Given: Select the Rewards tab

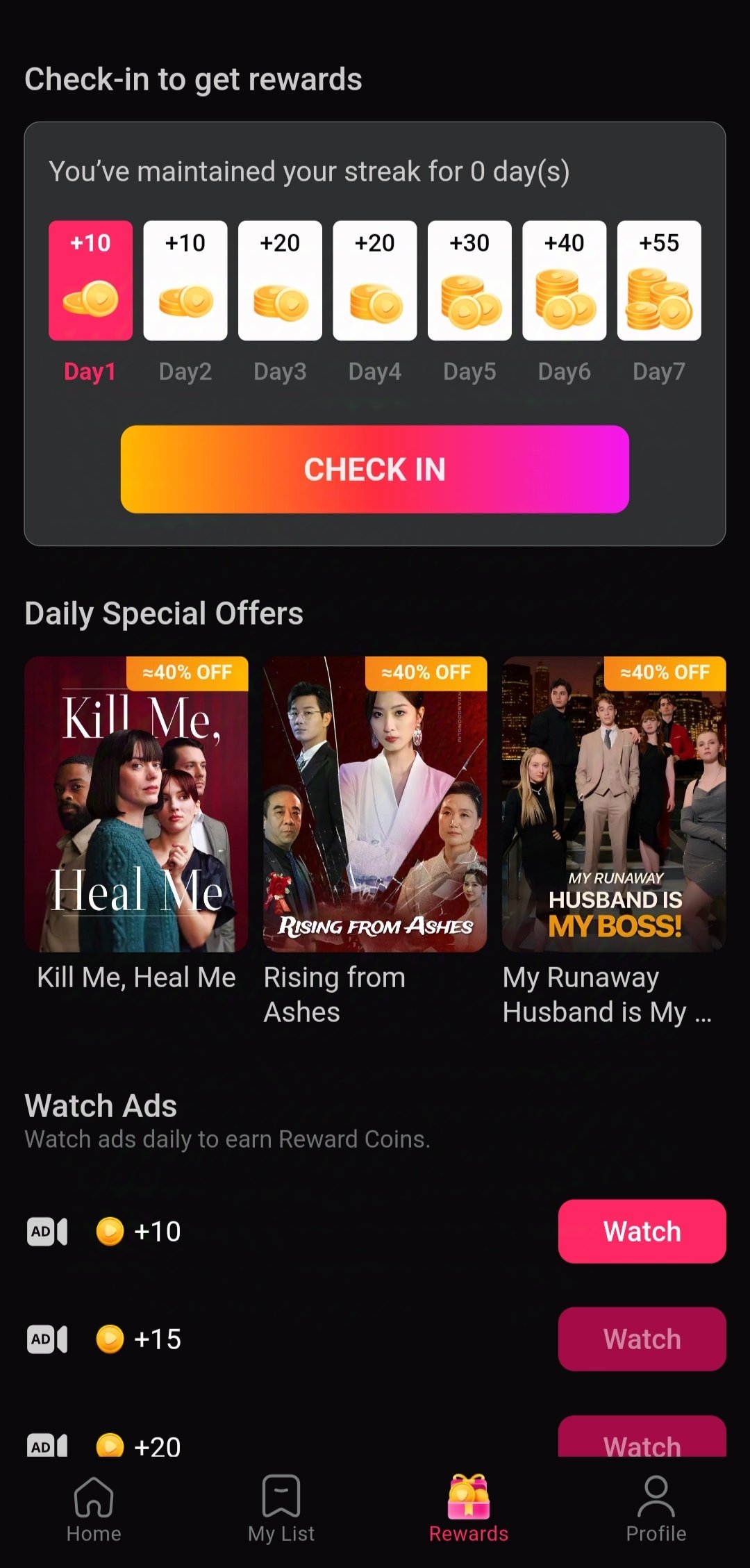Looking at the screenshot, I should pyautogui.click(x=469, y=1509).
